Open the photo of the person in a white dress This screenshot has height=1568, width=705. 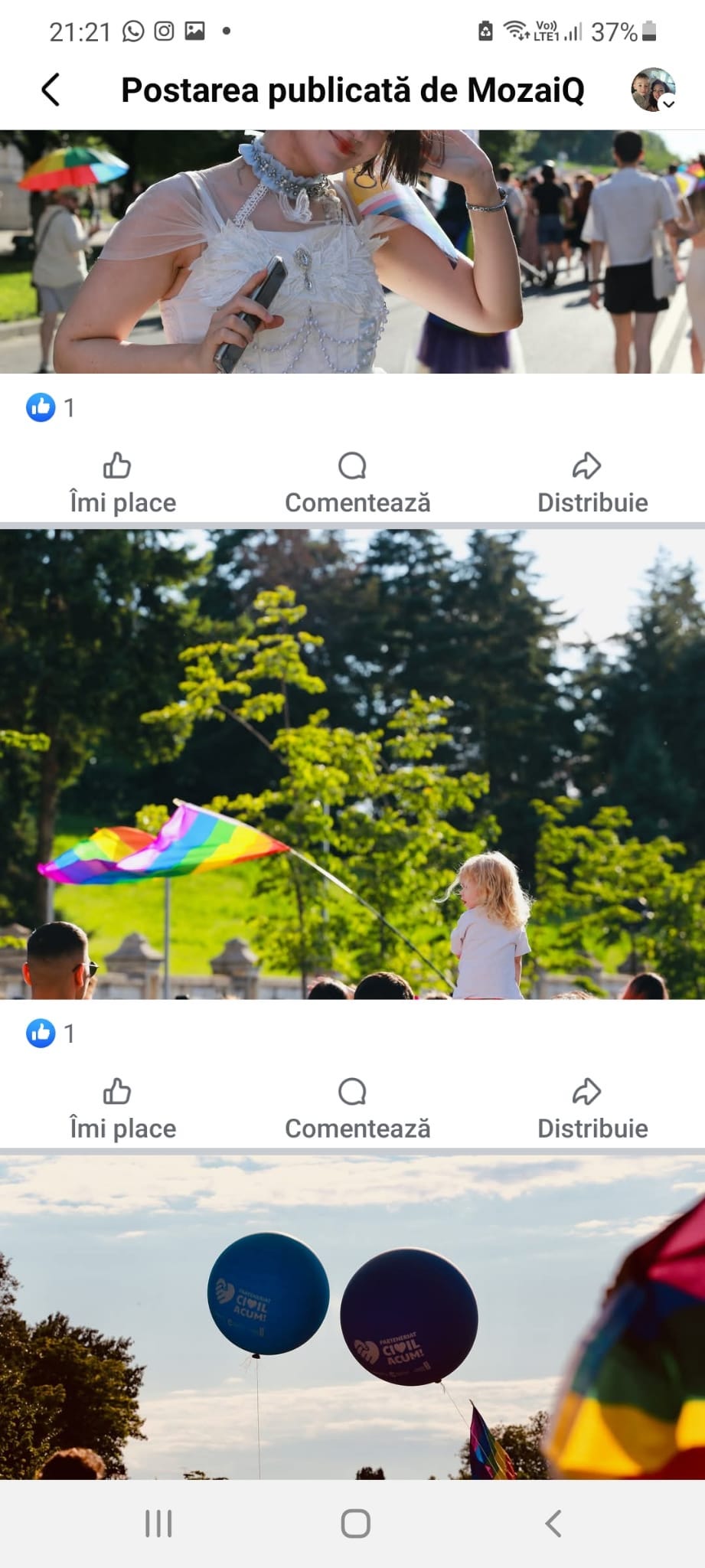[352, 251]
